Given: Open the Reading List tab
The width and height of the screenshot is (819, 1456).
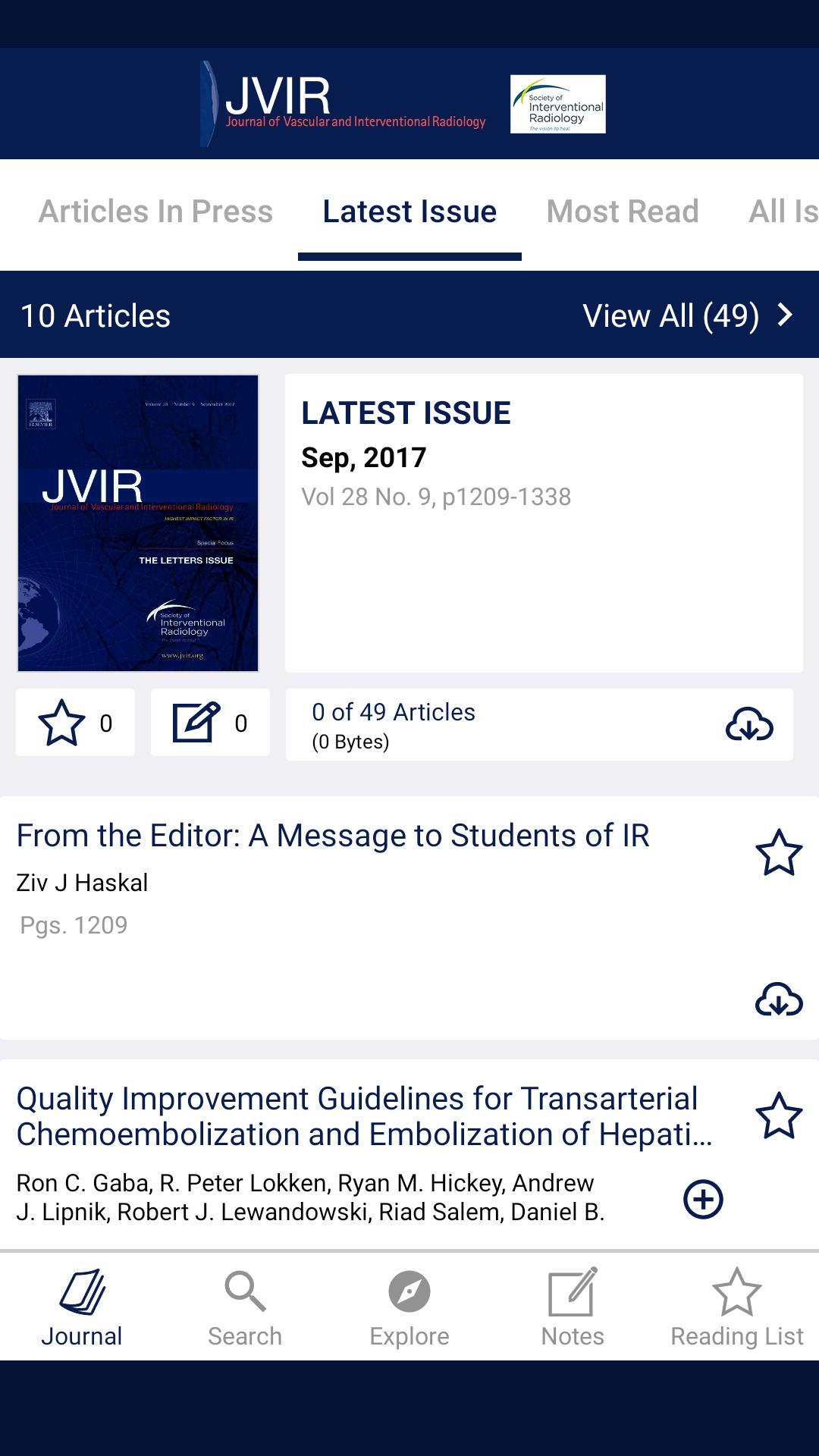Looking at the screenshot, I should (736, 1307).
